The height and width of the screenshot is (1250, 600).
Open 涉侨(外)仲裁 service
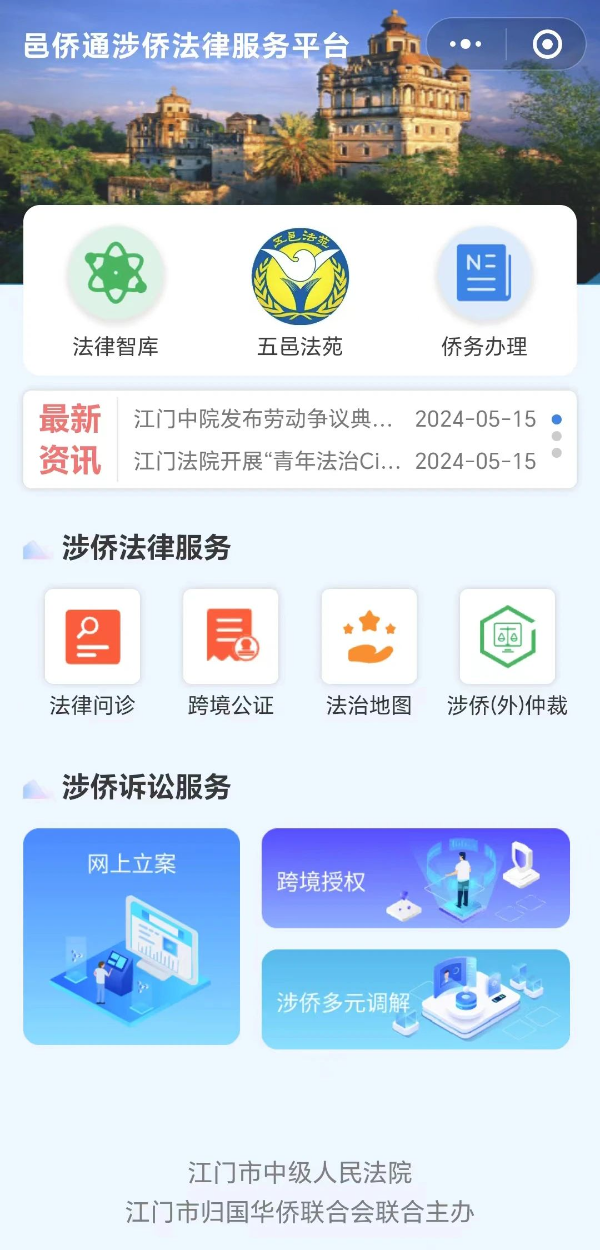click(x=507, y=652)
